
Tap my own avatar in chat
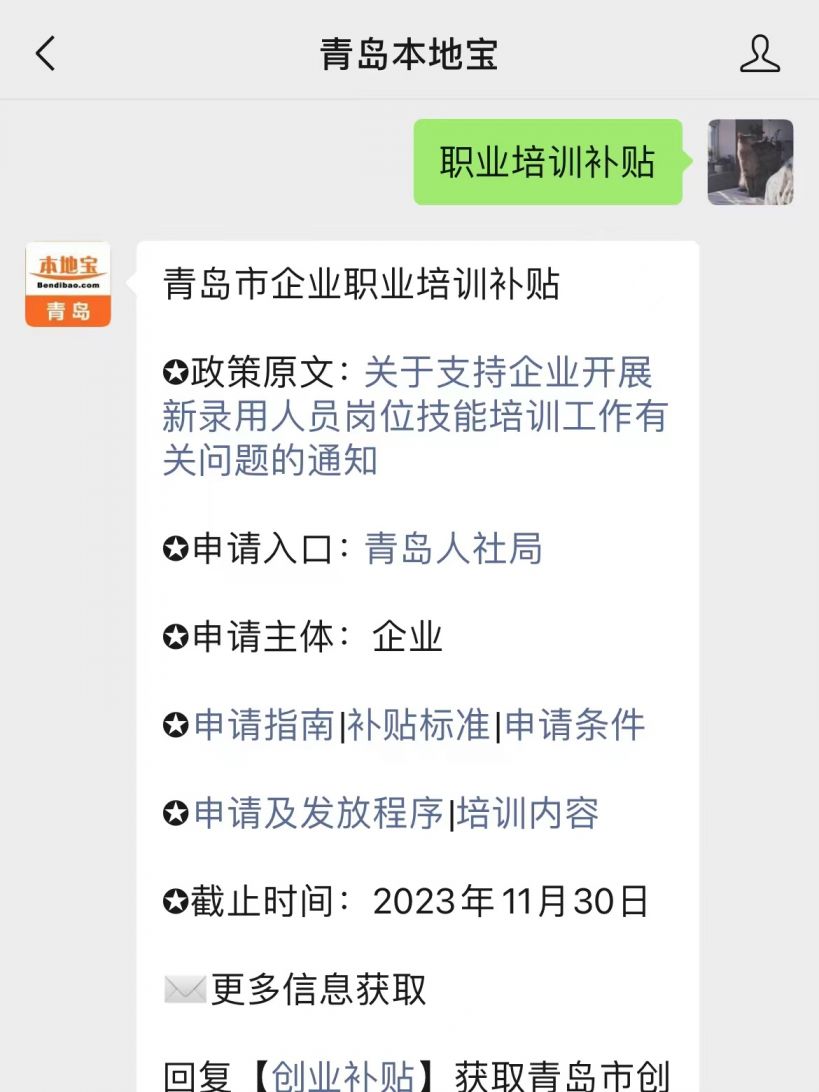750,162
